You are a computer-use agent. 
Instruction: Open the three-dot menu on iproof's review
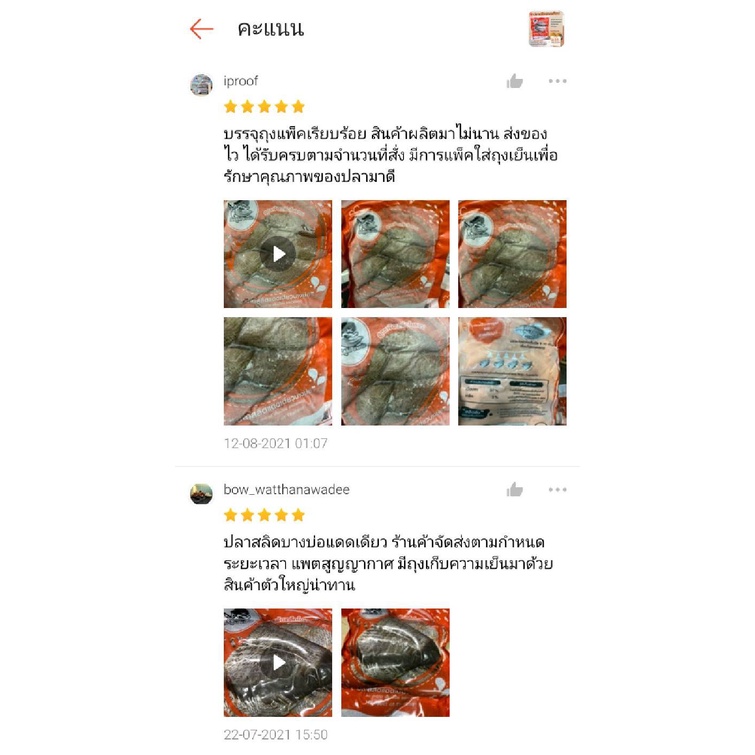[557, 81]
